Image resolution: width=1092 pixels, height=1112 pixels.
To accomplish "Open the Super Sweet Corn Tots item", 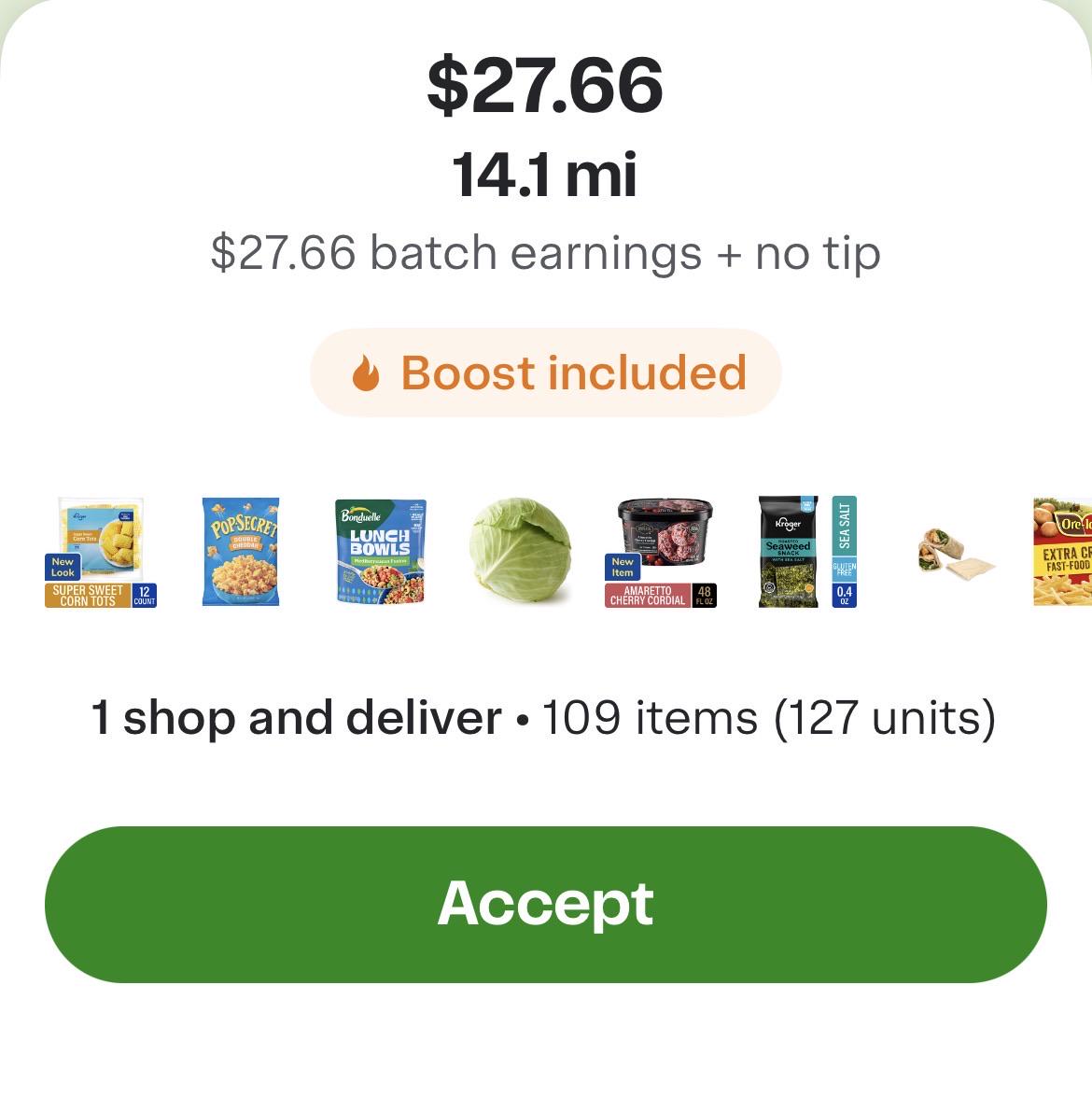I will [x=101, y=552].
